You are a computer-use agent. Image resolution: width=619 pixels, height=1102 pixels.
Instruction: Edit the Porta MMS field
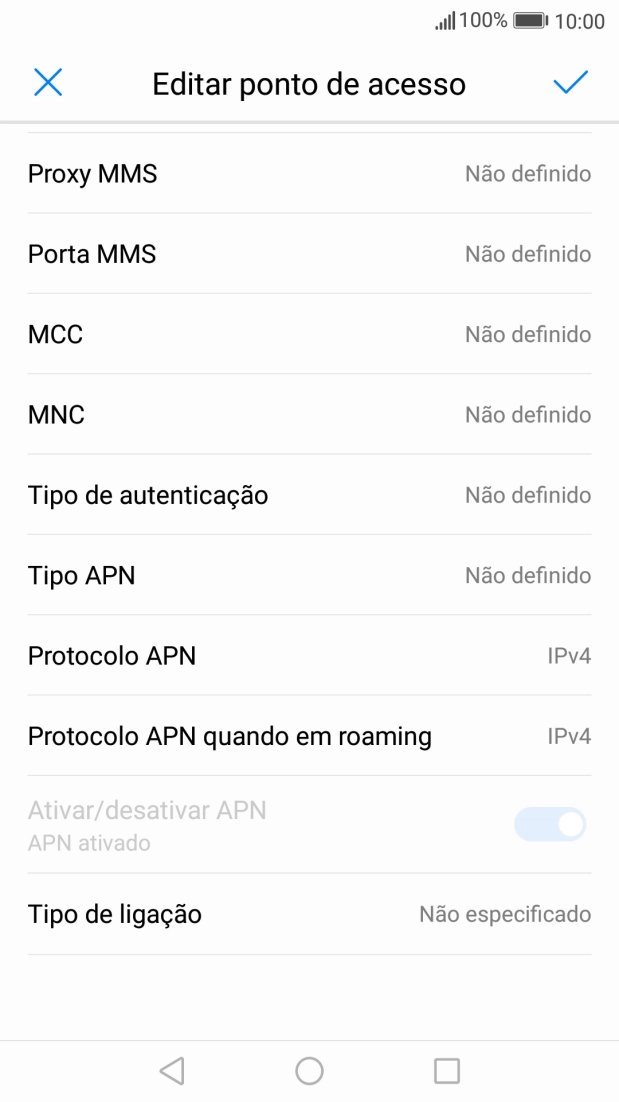[x=309, y=254]
